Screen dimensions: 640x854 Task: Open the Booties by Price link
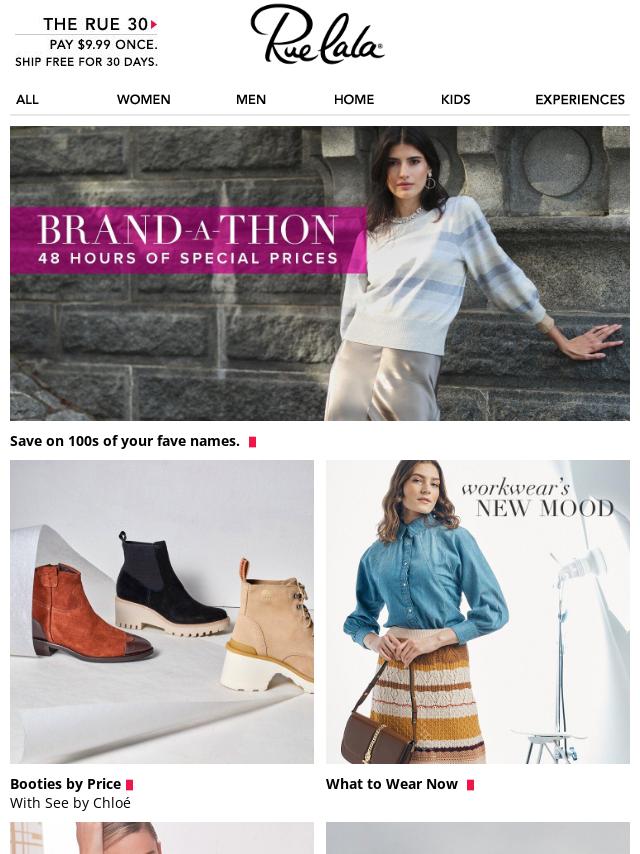[x=66, y=784]
